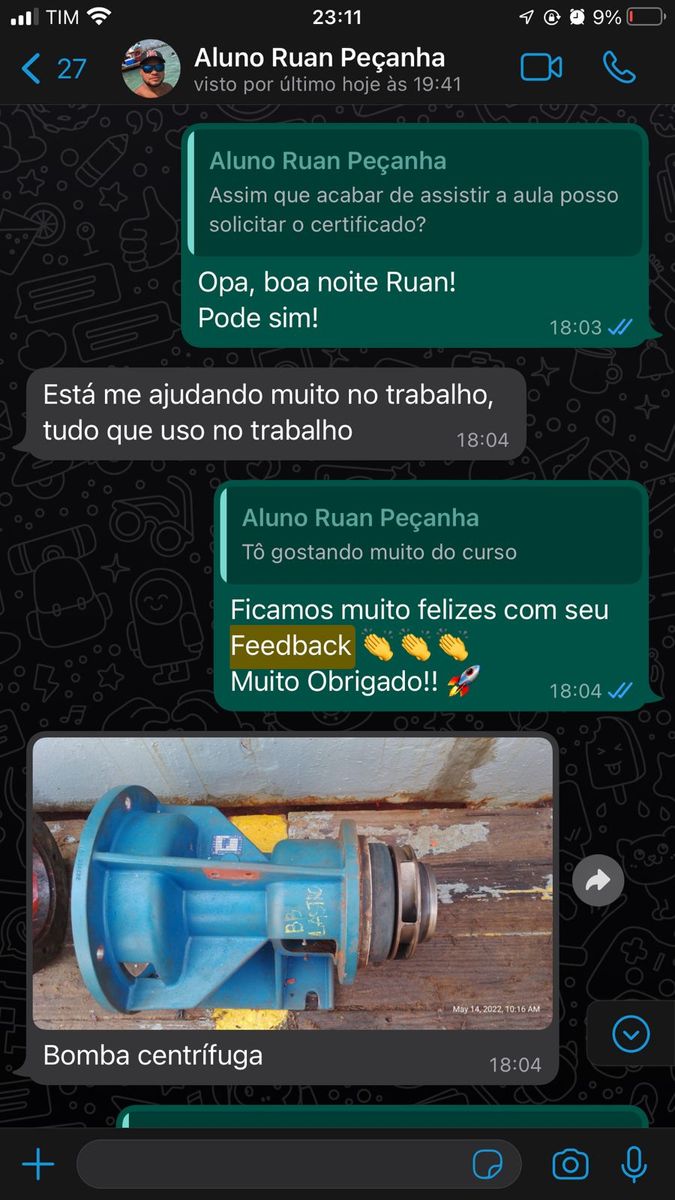Jump to the latest messages
The width and height of the screenshot is (675, 1200).
coord(630,1034)
